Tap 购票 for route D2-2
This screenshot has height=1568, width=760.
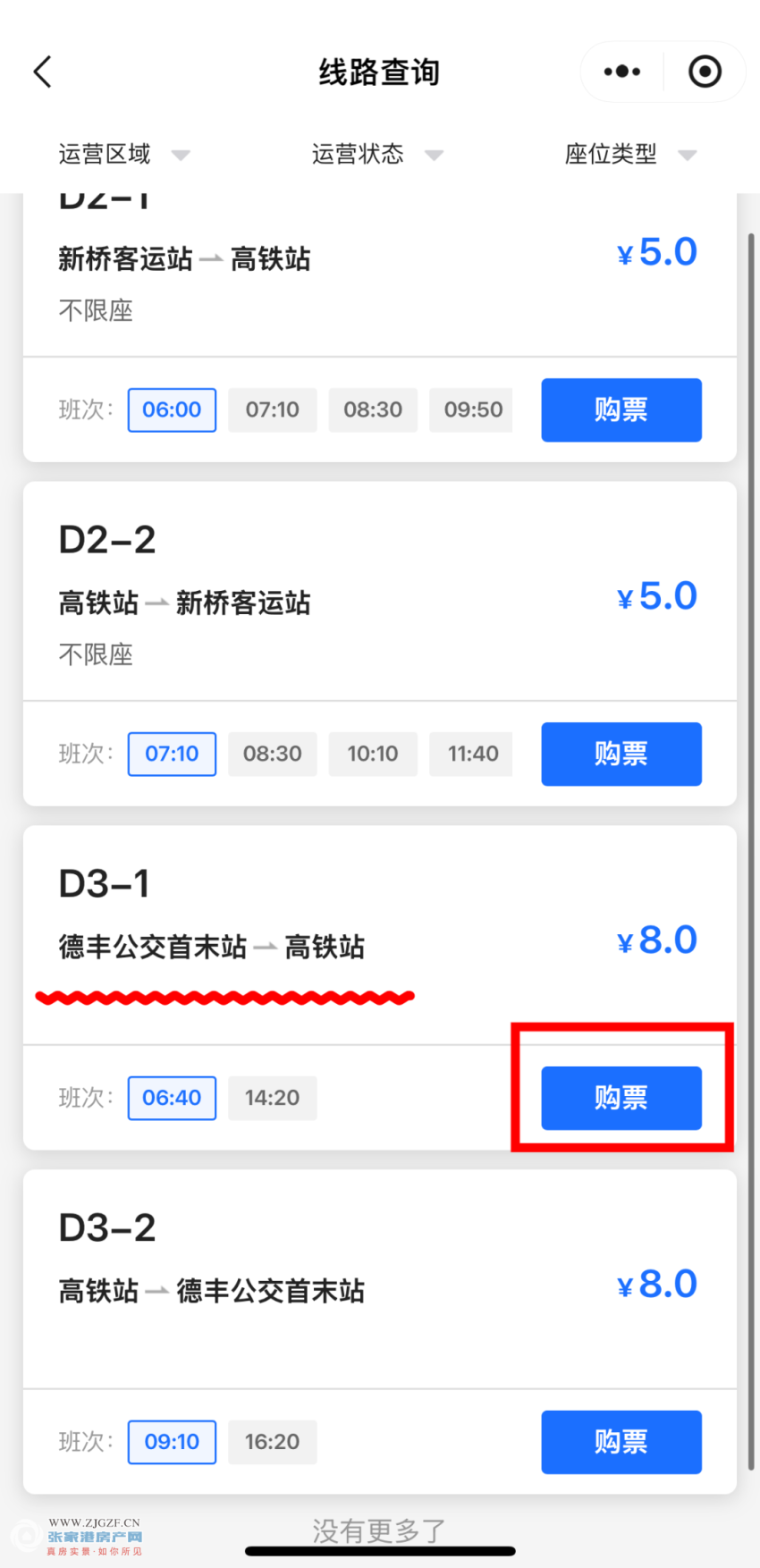coord(621,754)
